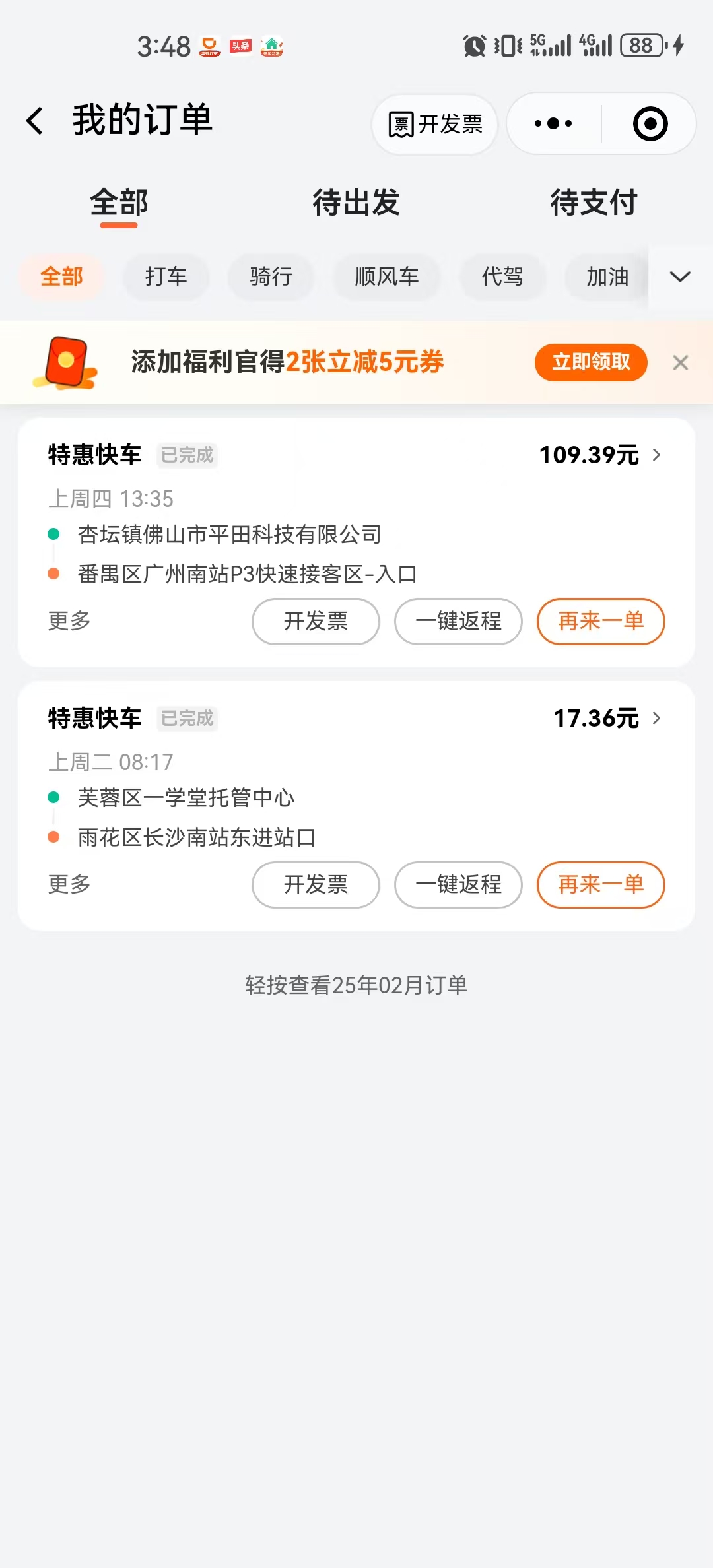View the 25年02月 orders

pyautogui.click(x=356, y=985)
